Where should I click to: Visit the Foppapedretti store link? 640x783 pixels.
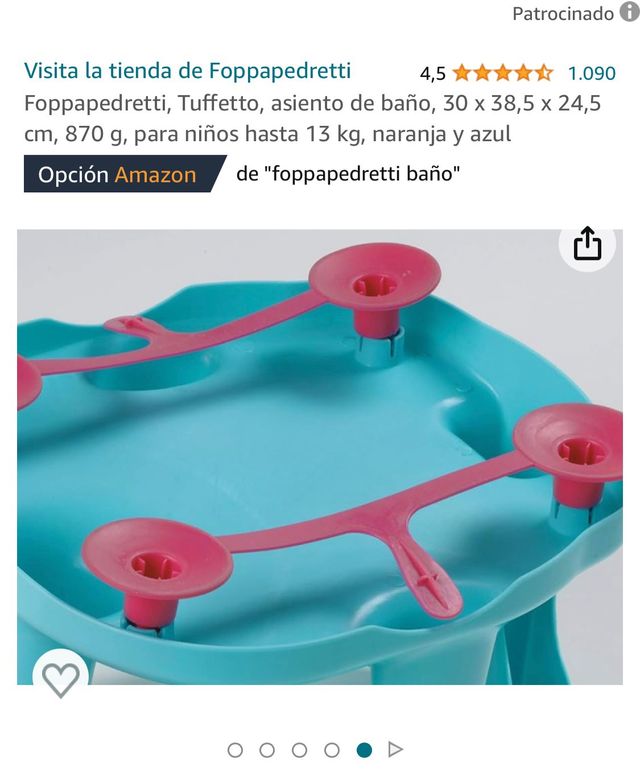(187, 71)
